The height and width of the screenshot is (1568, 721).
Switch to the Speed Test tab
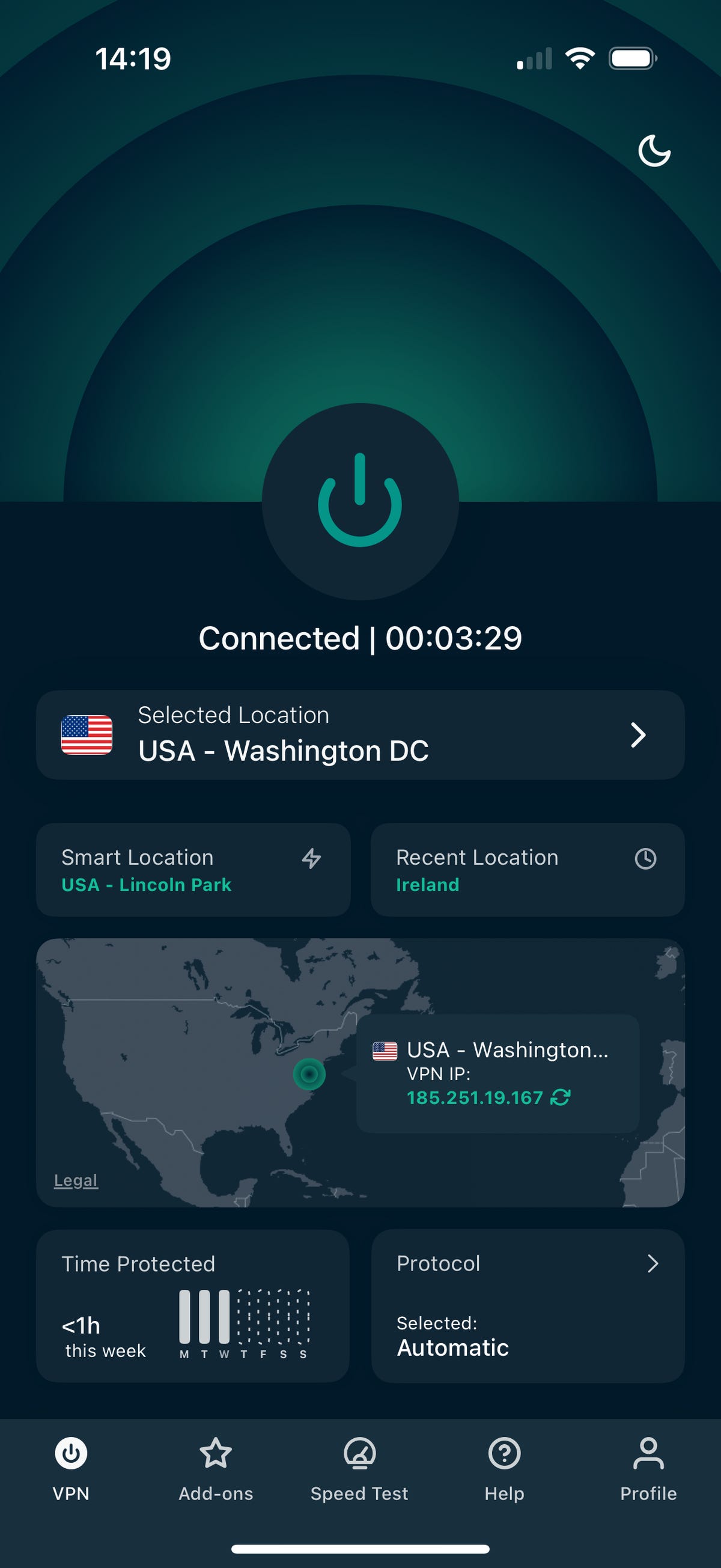click(x=359, y=1469)
